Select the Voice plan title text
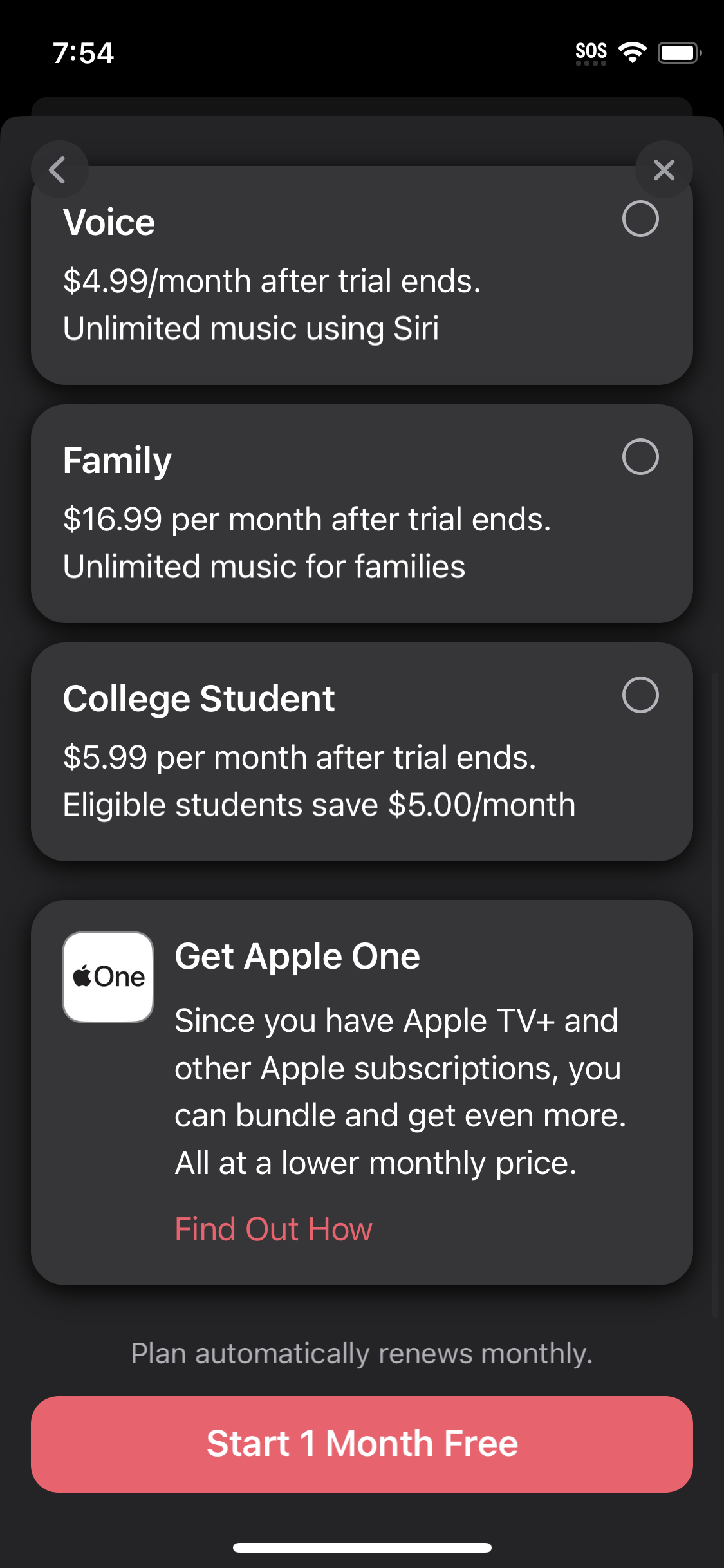The width and height of the screenshot is (724, 1568). (x=108, y=221)
